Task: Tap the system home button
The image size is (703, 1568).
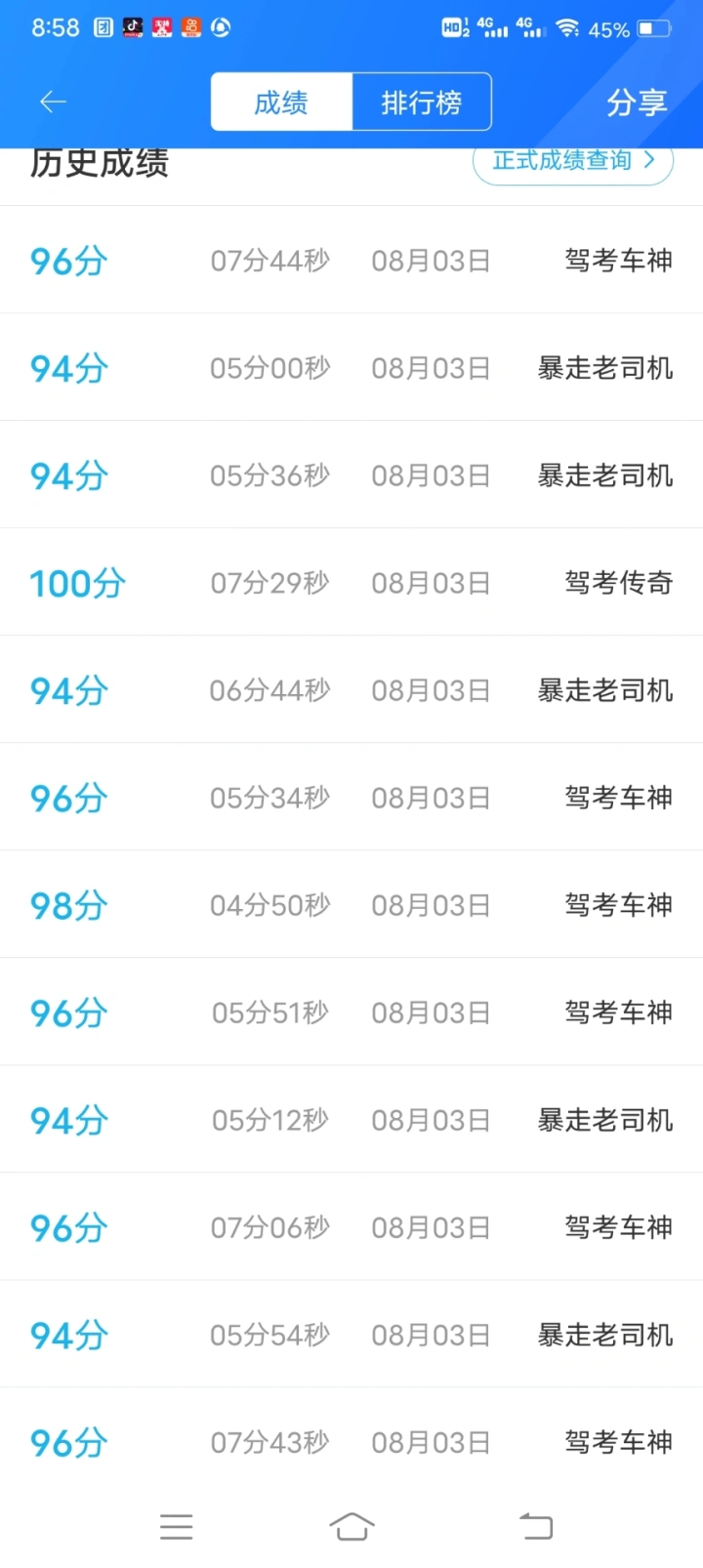Action: coord(351,1526)
